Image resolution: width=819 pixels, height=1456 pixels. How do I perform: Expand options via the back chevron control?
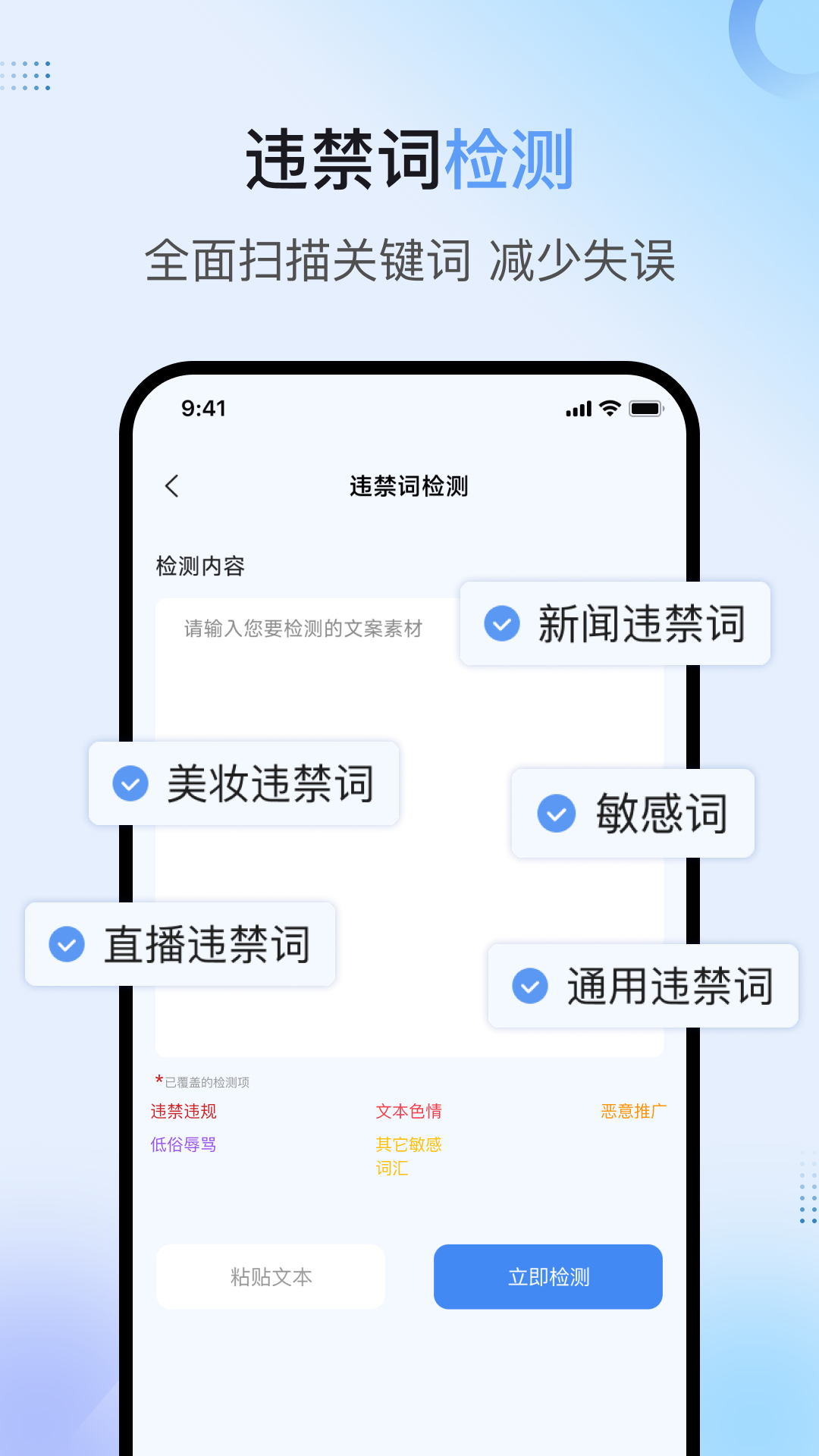point(173,486)
